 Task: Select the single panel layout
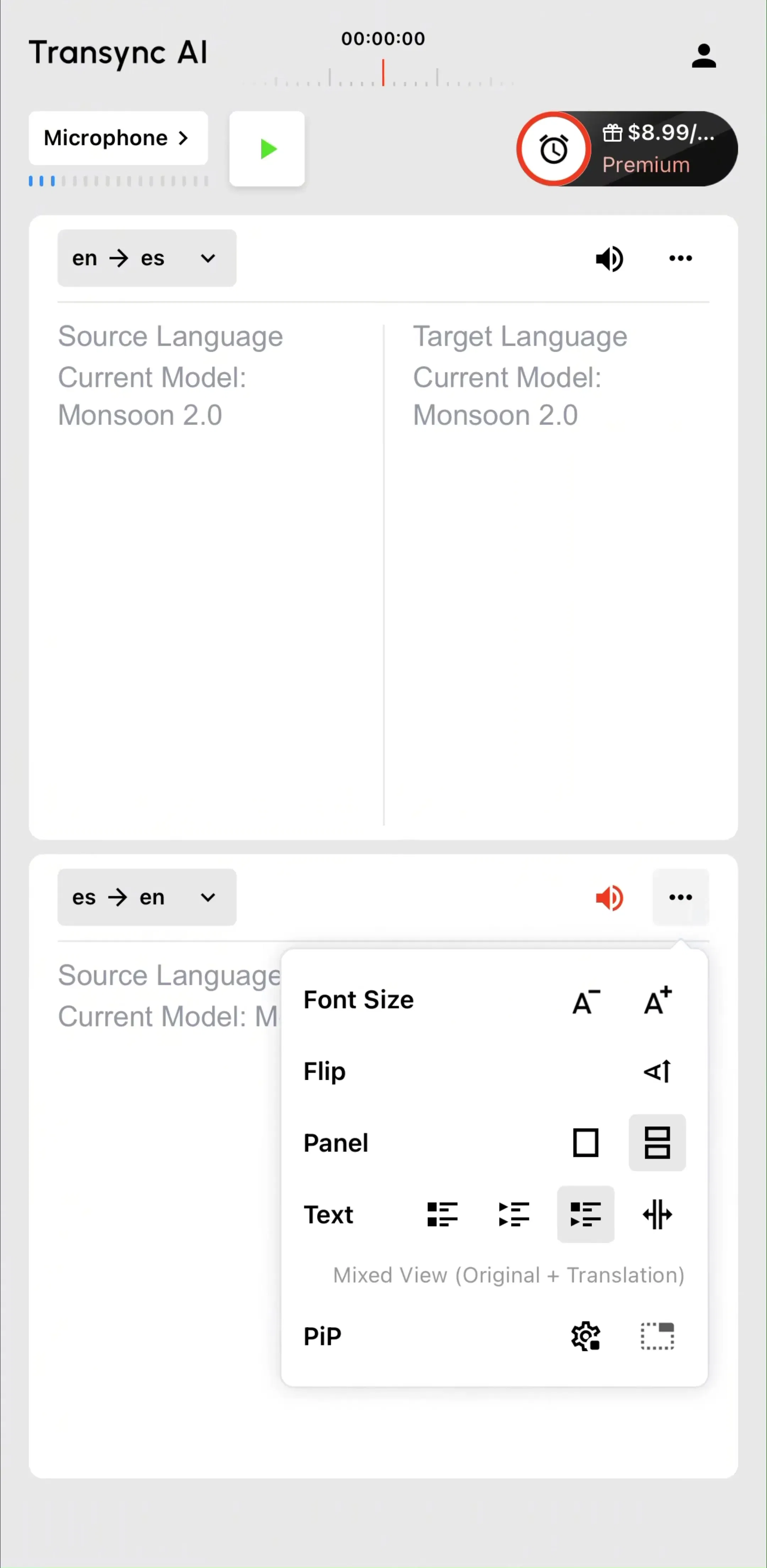[586, 1143]
